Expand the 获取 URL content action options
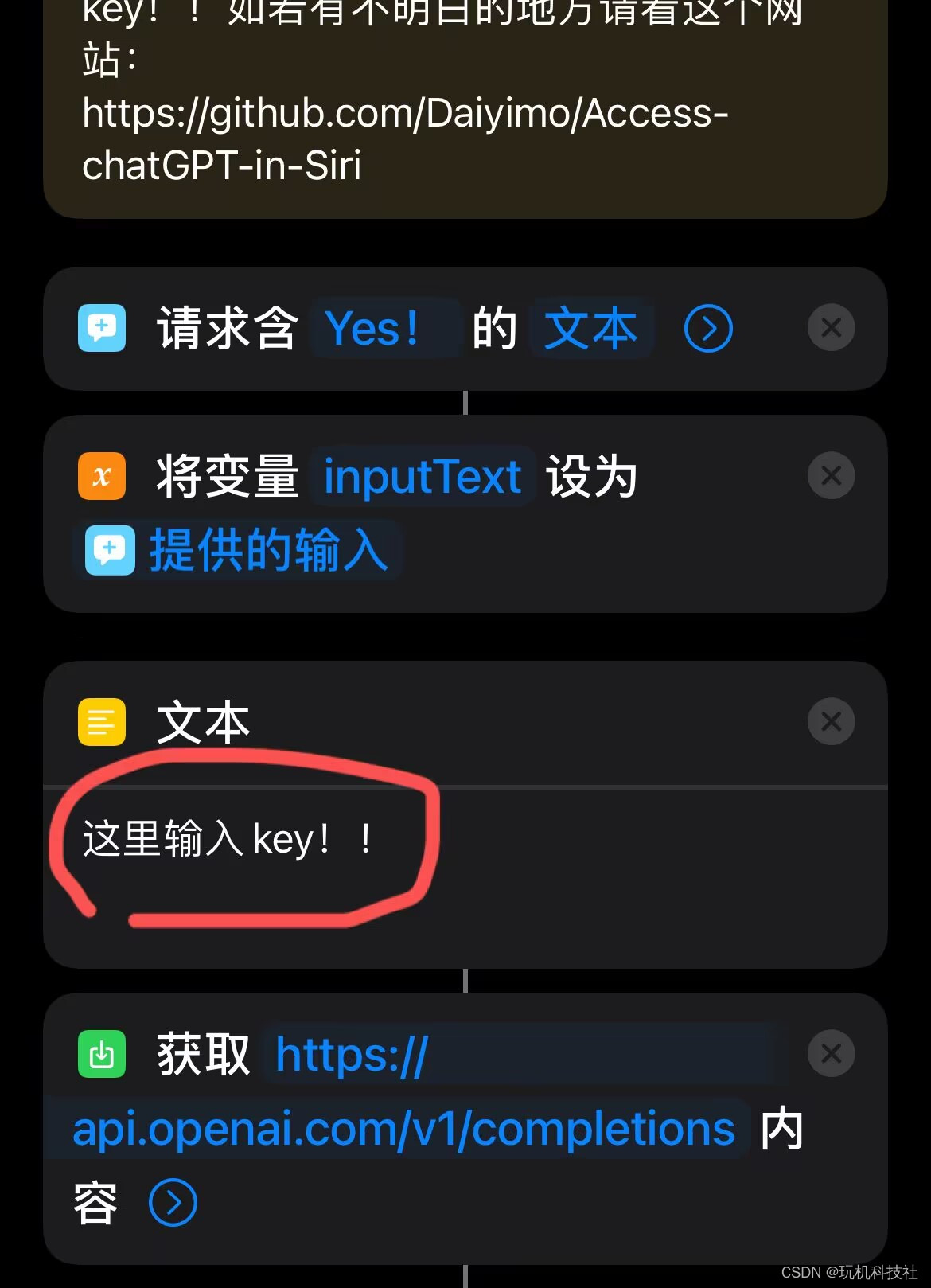 (173, 1202)
